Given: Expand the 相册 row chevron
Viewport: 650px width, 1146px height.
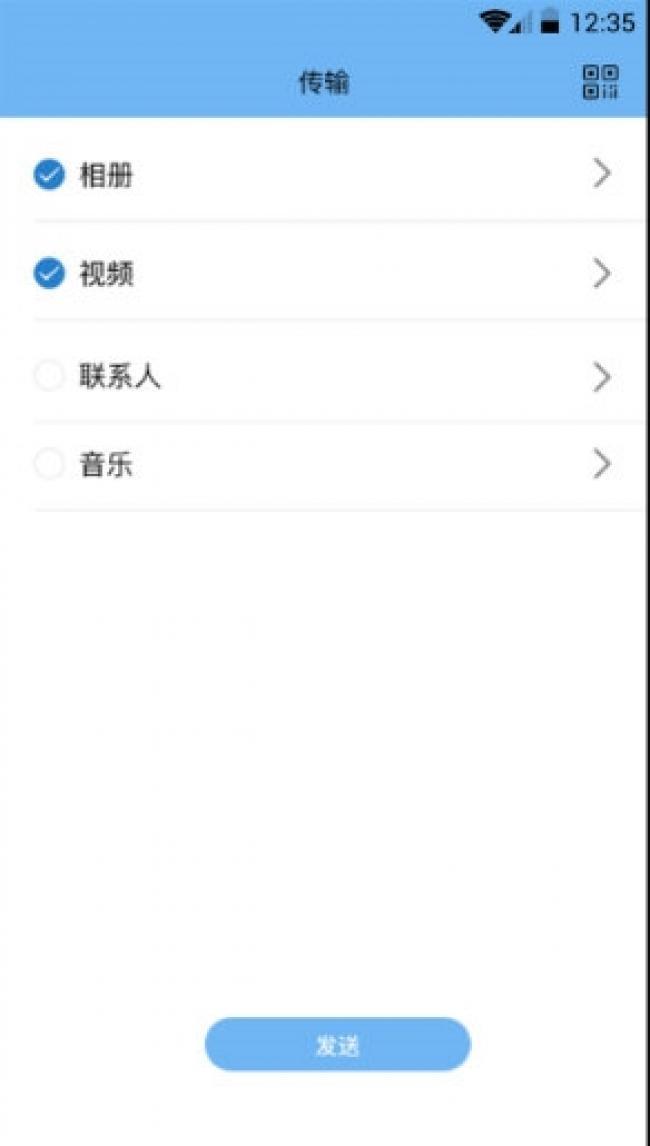Looking at the screenshot, I should point(602,174).
